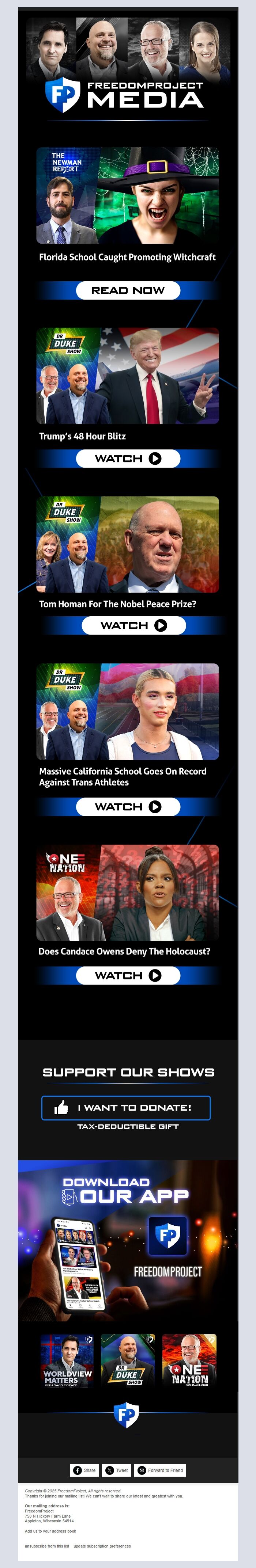256x1568 pixels.
Task: Tap Read Now under the witchcraft article
Action: point(128,290)
